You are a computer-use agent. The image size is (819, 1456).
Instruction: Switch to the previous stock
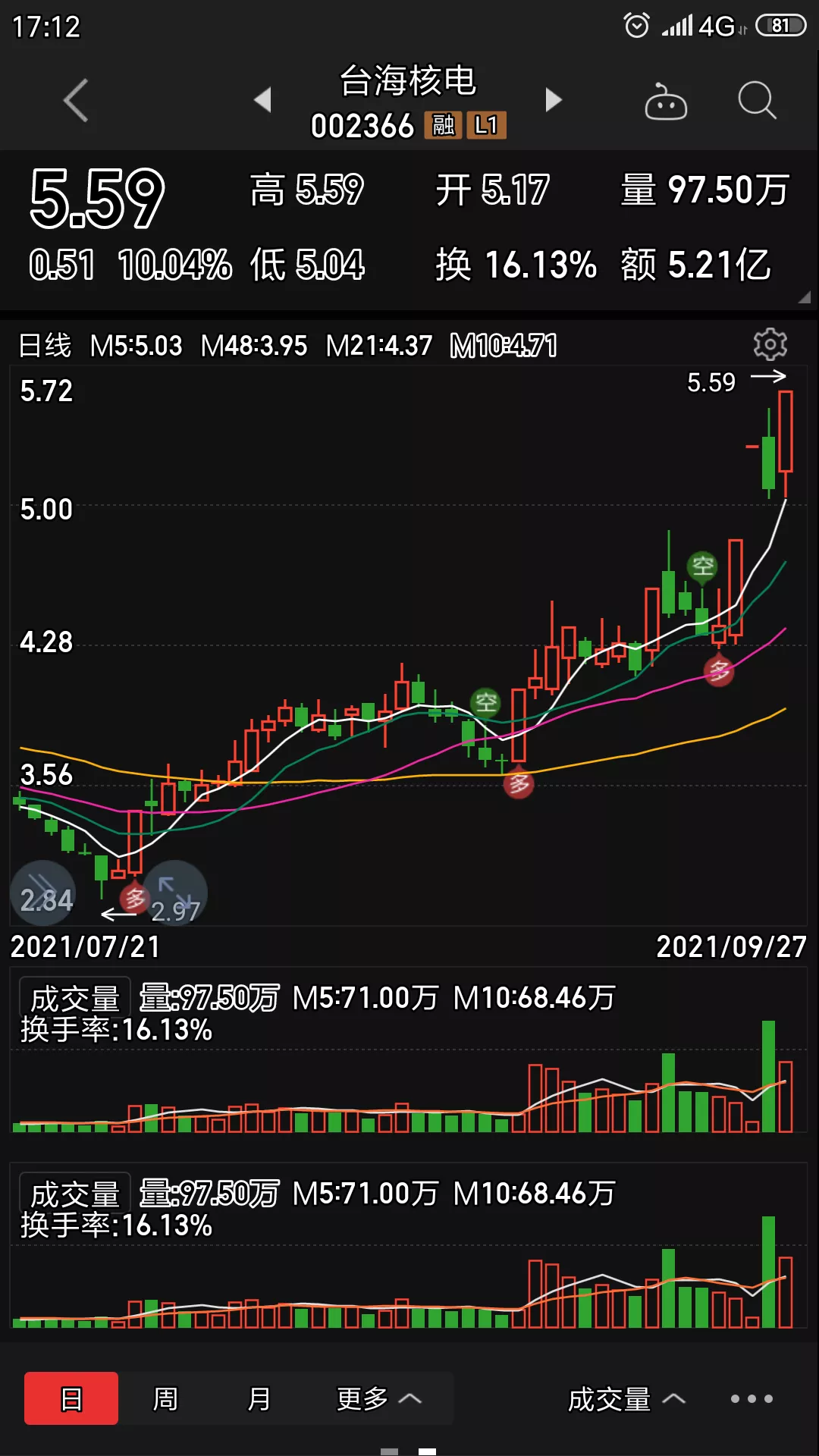[263, 99]
